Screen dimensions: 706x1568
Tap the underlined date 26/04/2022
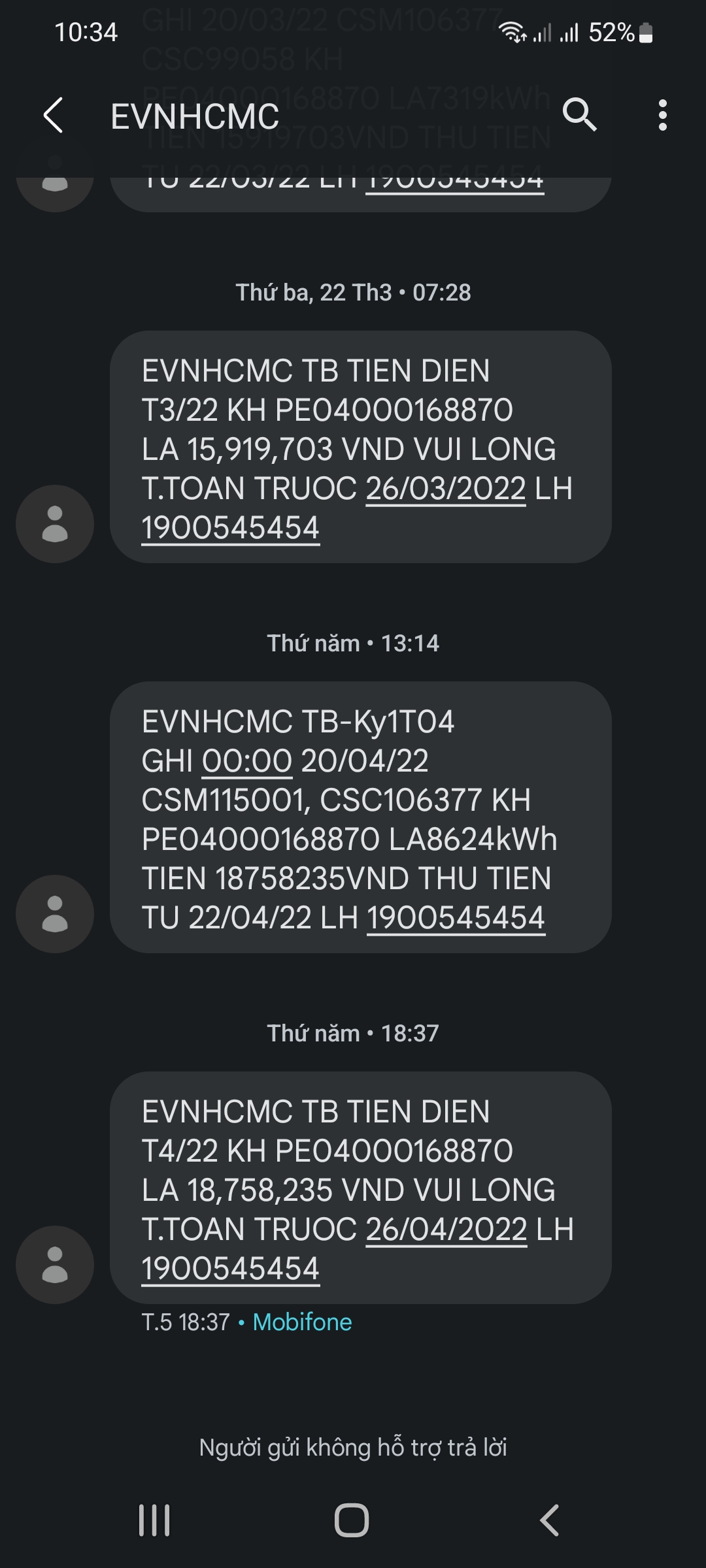coord(446,1230)
